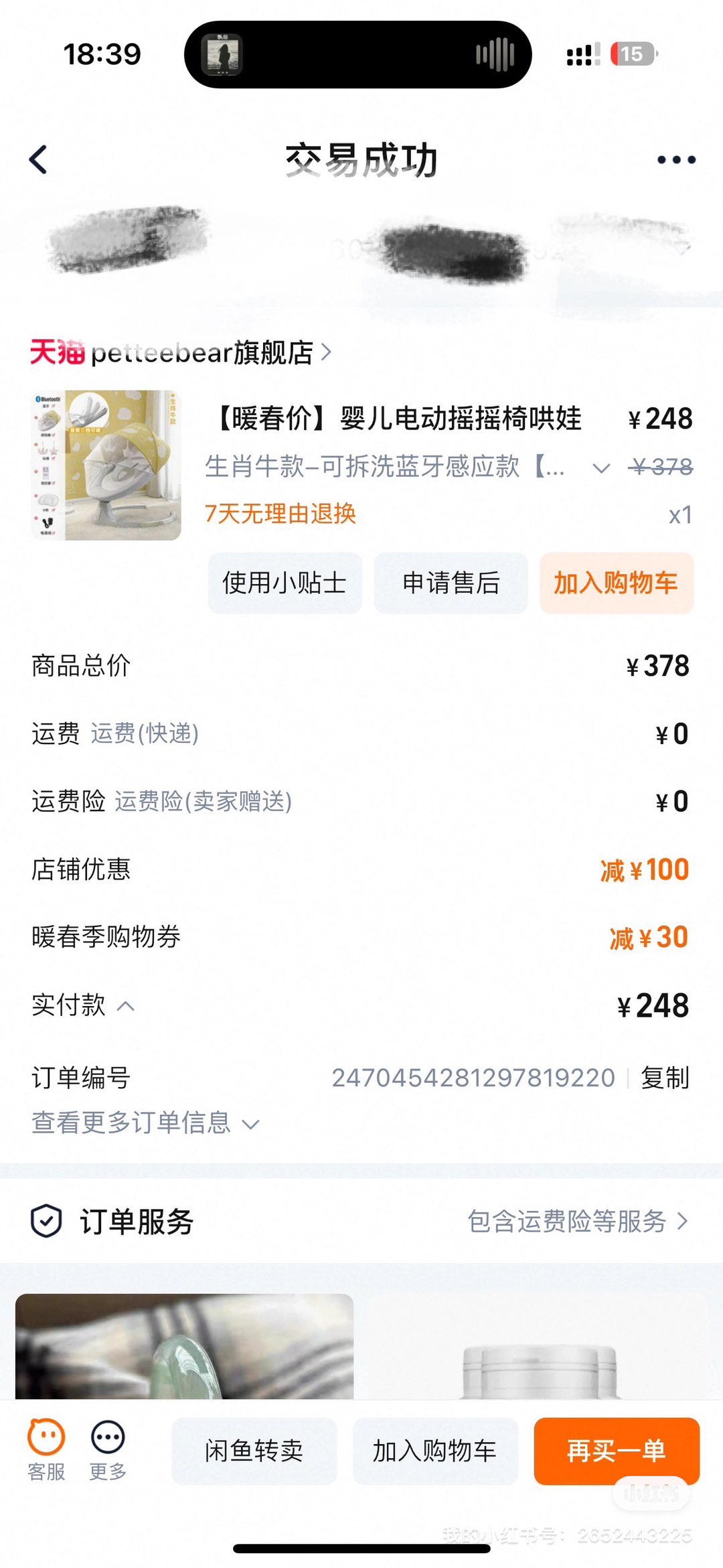Expand 查看更多订单信息
The width and height of the screenshot is (723, 1568).
coord(145,1123)
